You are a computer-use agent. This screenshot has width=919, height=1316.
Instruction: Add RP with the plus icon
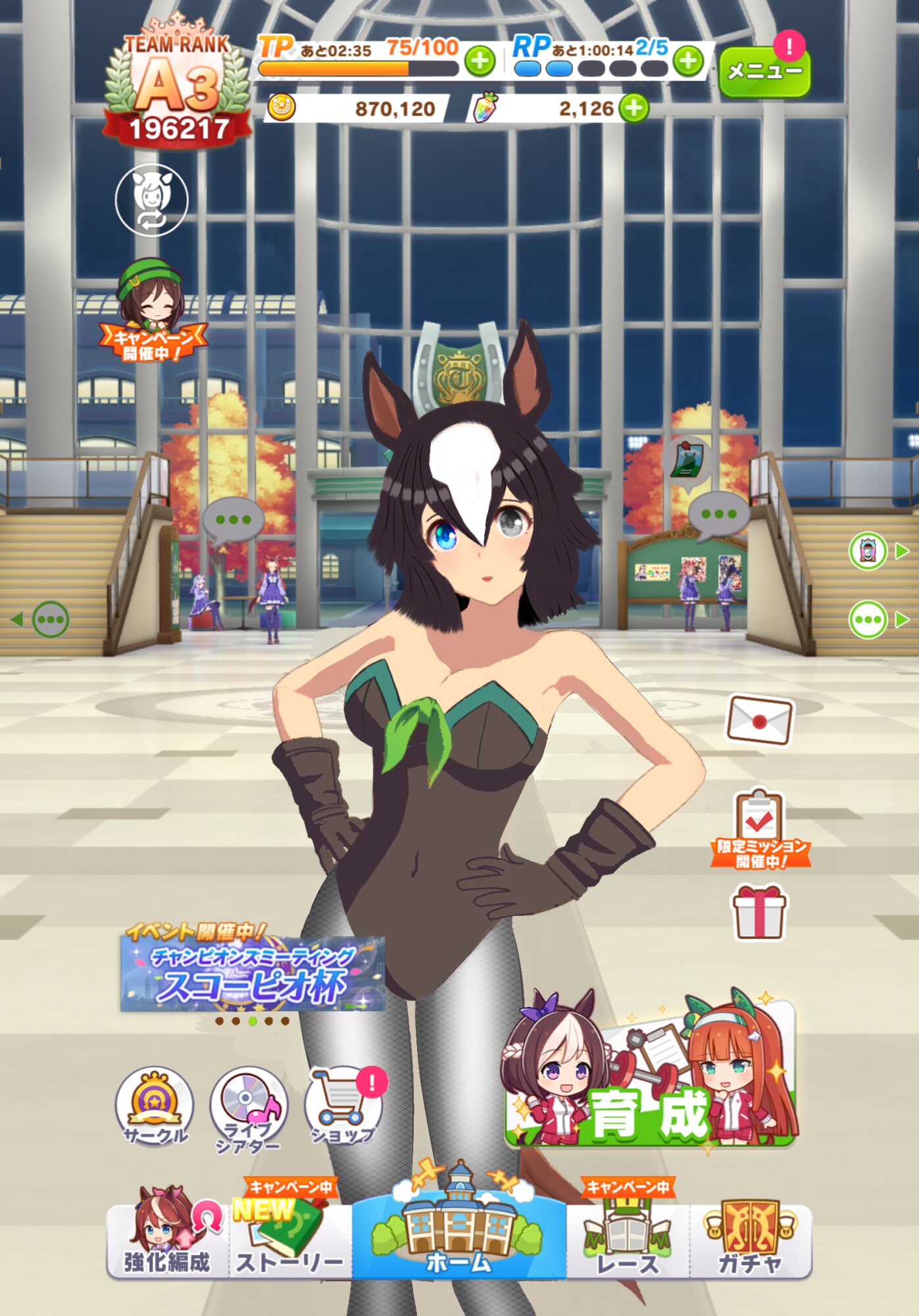point(688,61)
